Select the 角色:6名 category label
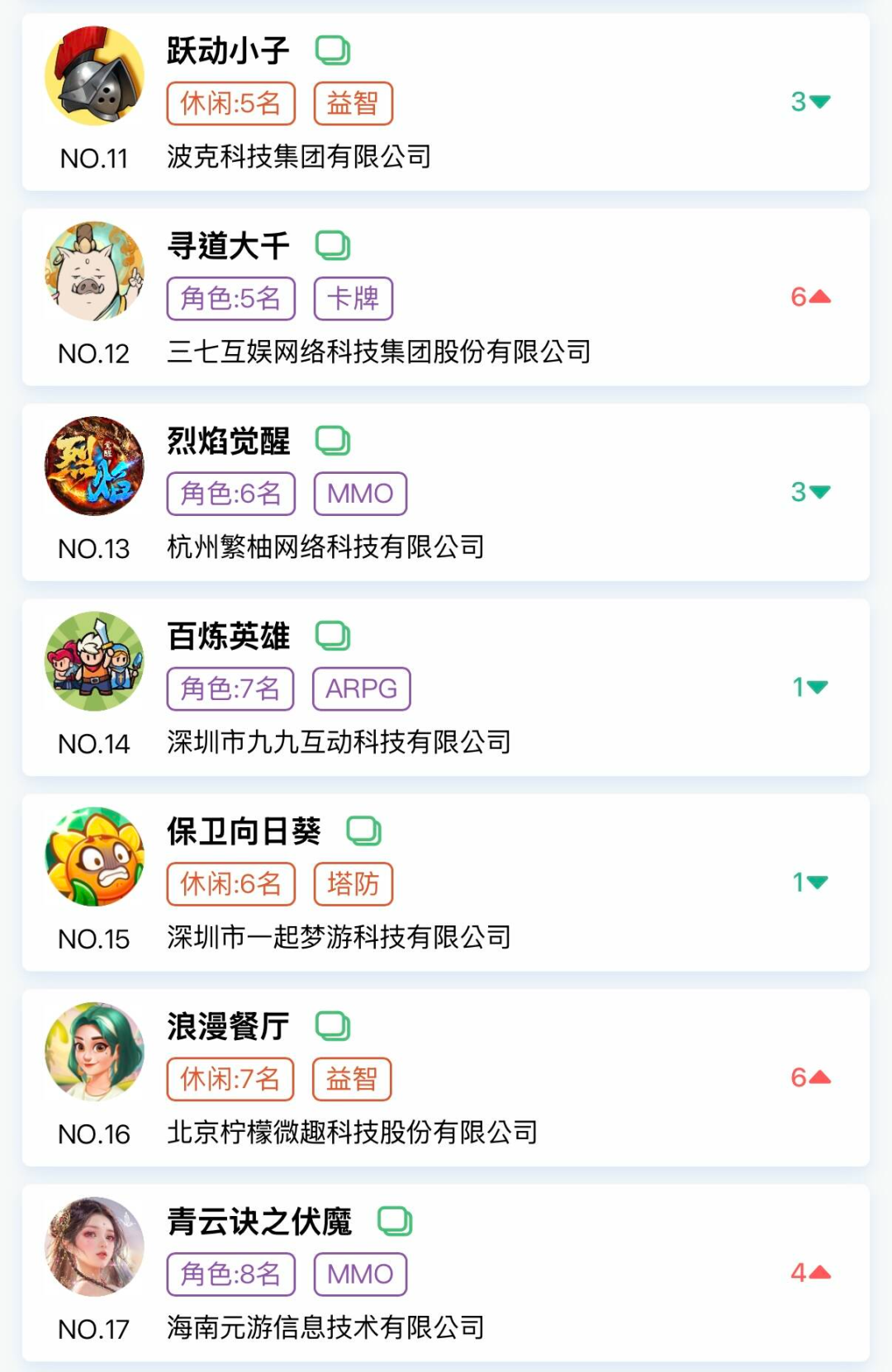Image resolution: width=892 pixels, height=1372 pixels. click(x=230, y=493)
